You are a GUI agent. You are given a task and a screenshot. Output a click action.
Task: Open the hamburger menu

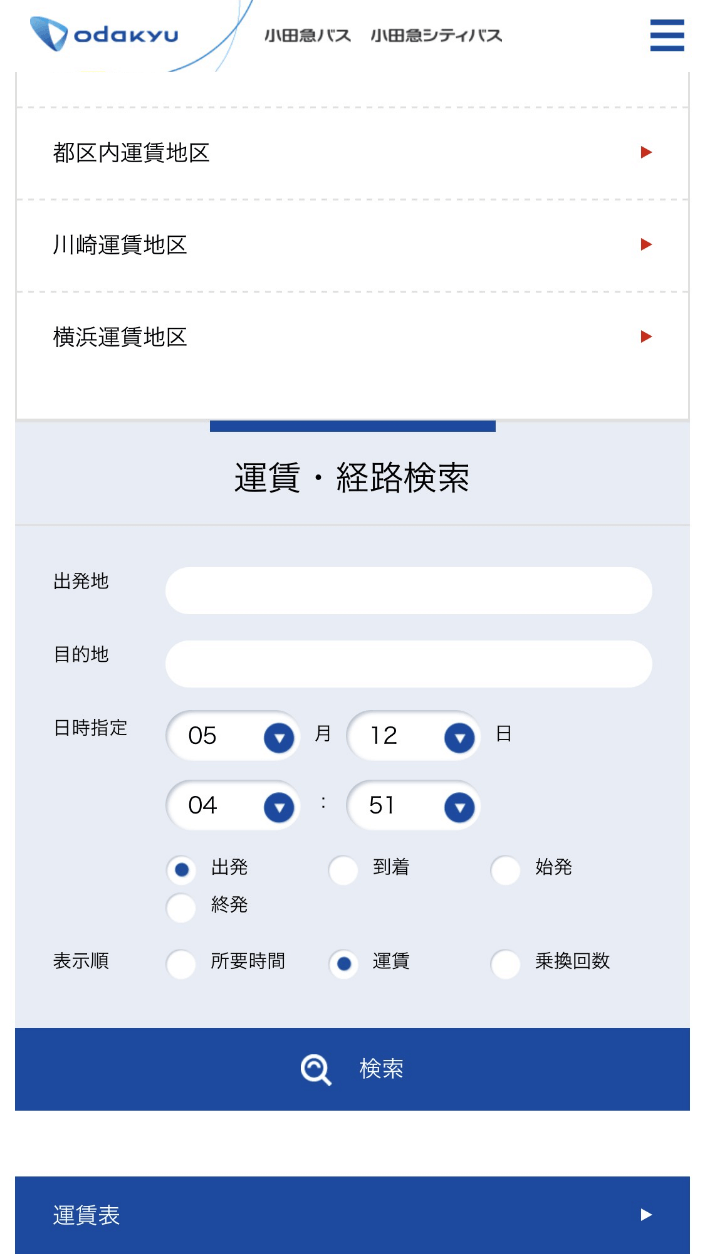click(666, 35)
